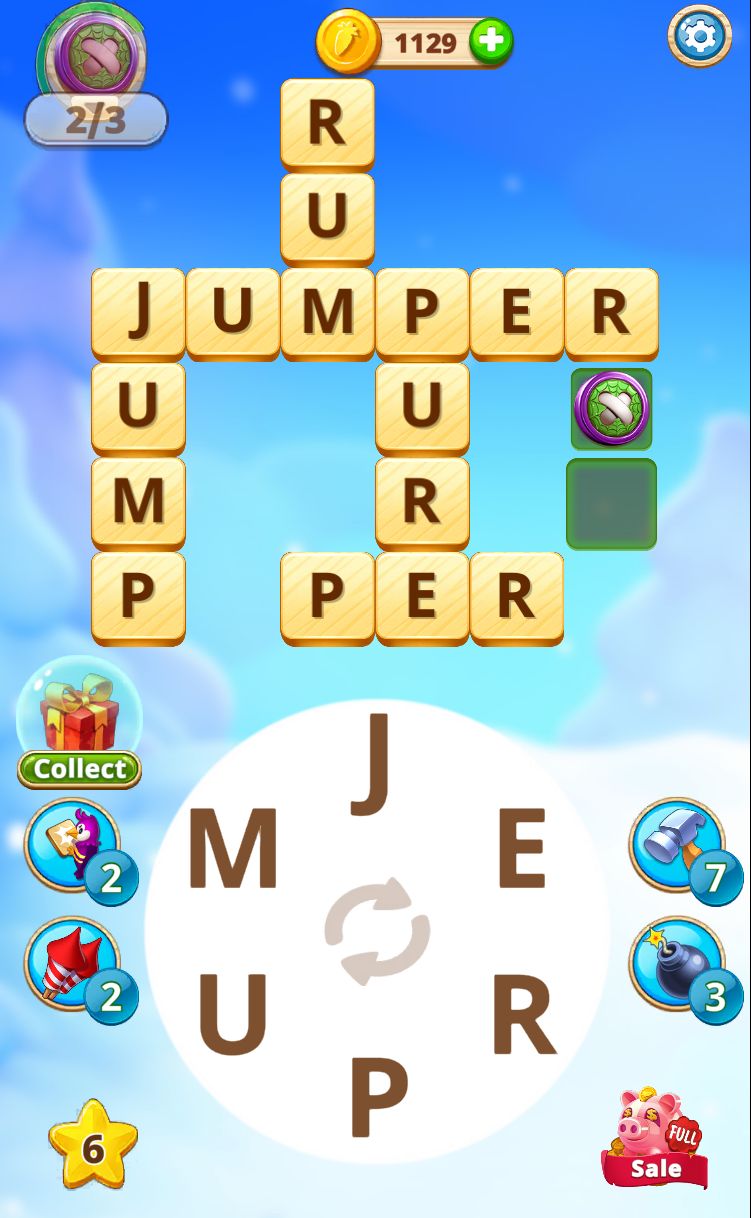Select letter P on the wheel
Viewport: 751px width, 1218px height.
point(378,1097)
